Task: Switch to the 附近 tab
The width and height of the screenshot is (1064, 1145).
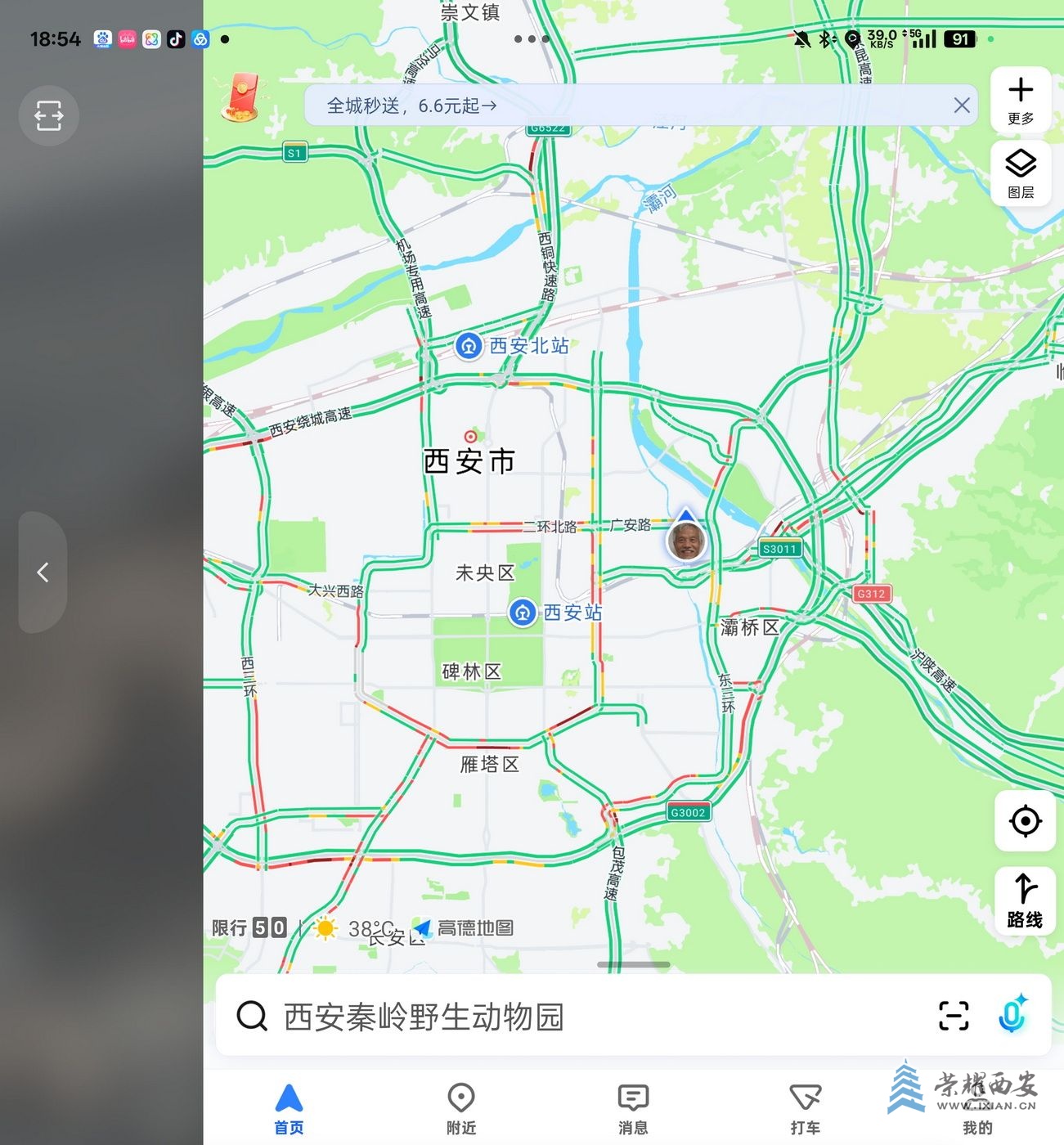Action: tap(461, 1108)
